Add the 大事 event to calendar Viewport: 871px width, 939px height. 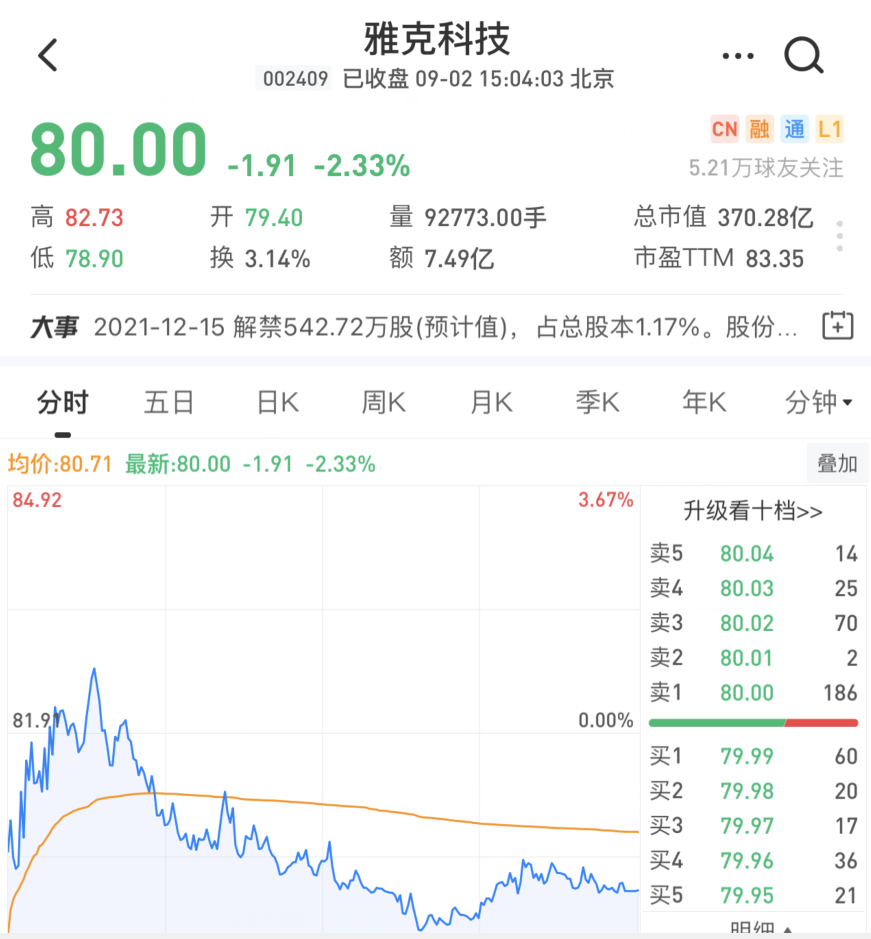(837, 326)
